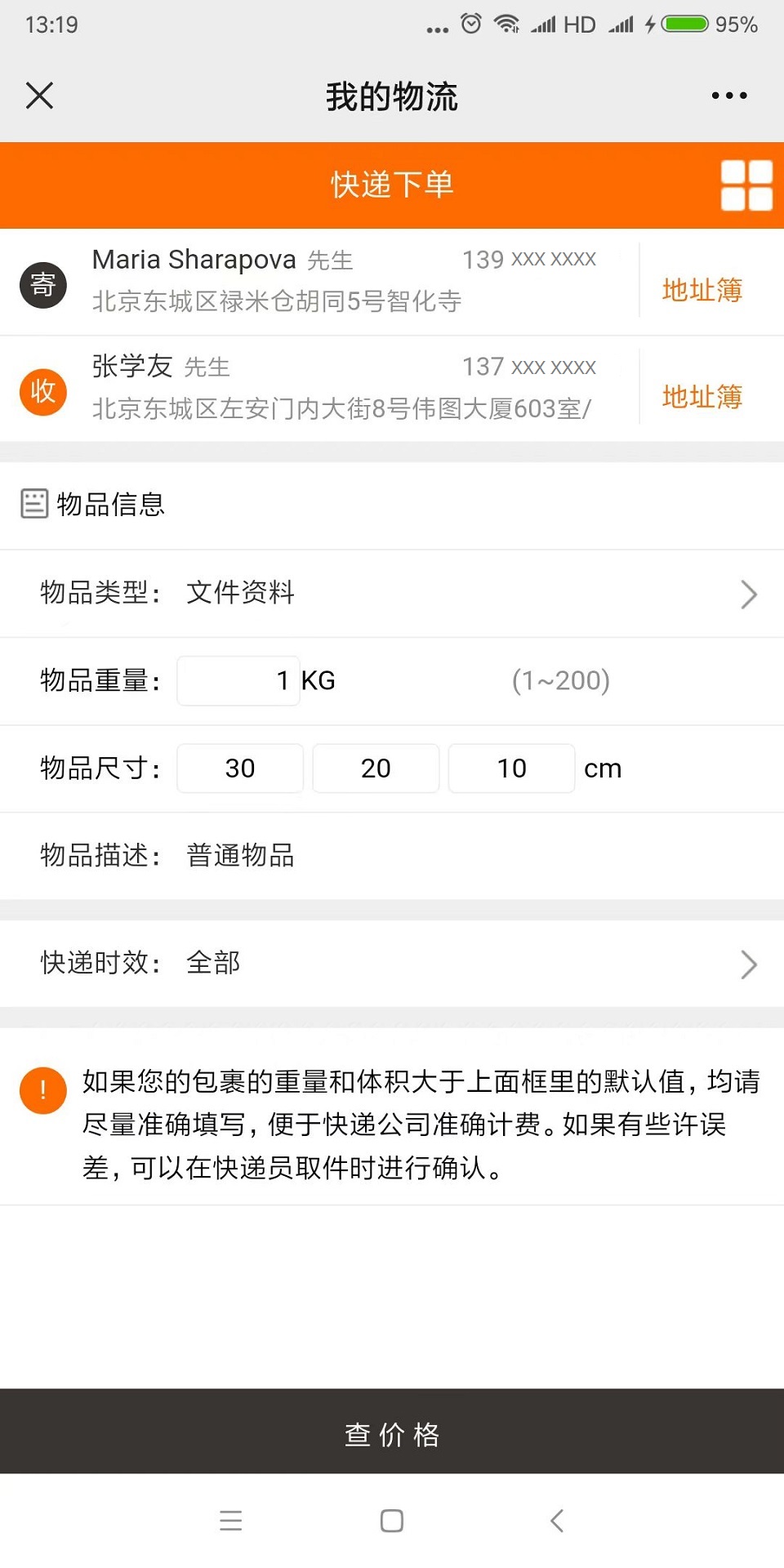Image resolution: width=784 pixels, height=1568 pixels.
Task: Expand the 快递时效 delivery time selector
Action: pyautogui.click(x=748, y=964)
